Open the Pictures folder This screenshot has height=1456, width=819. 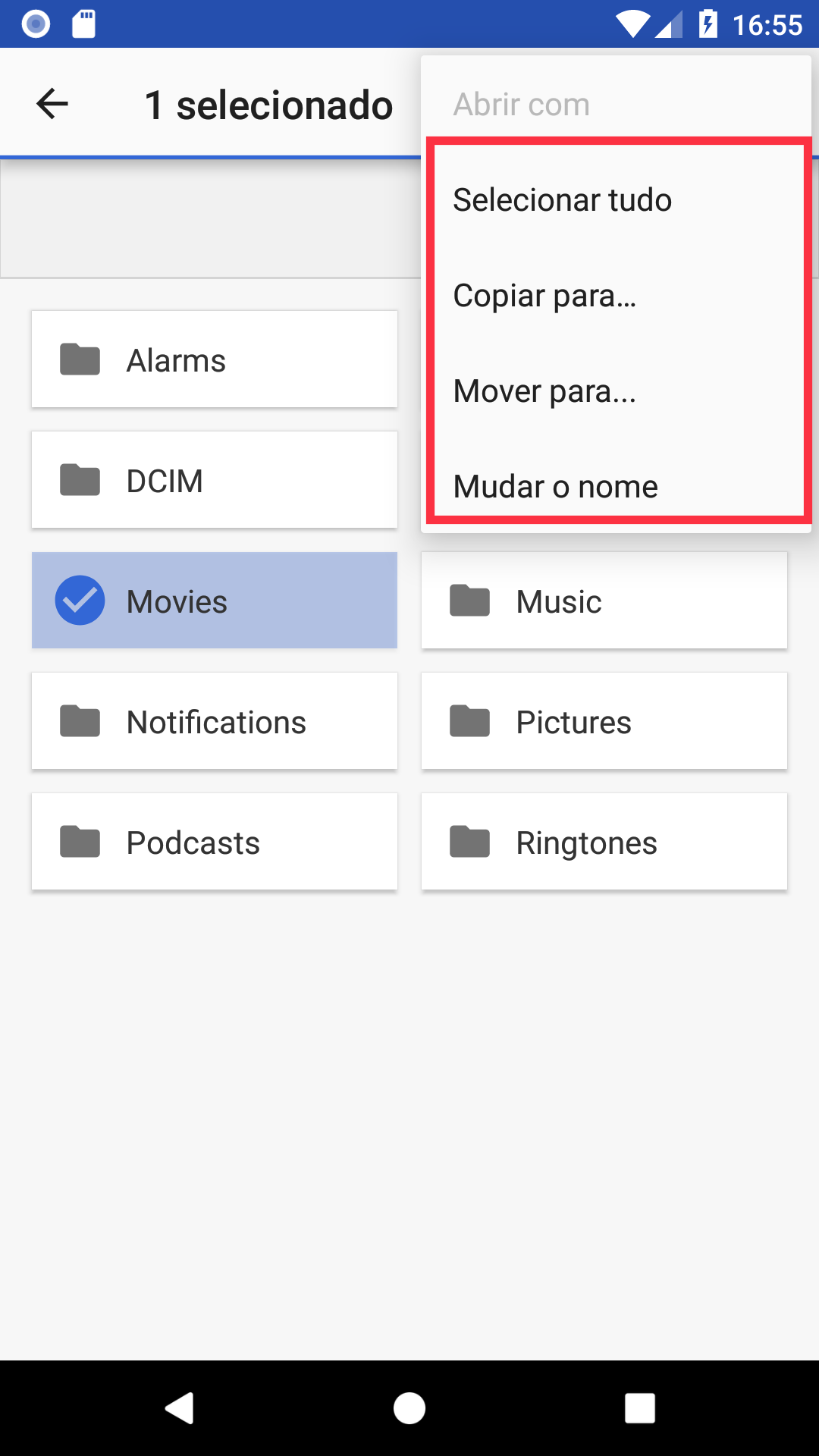[604, 721]
